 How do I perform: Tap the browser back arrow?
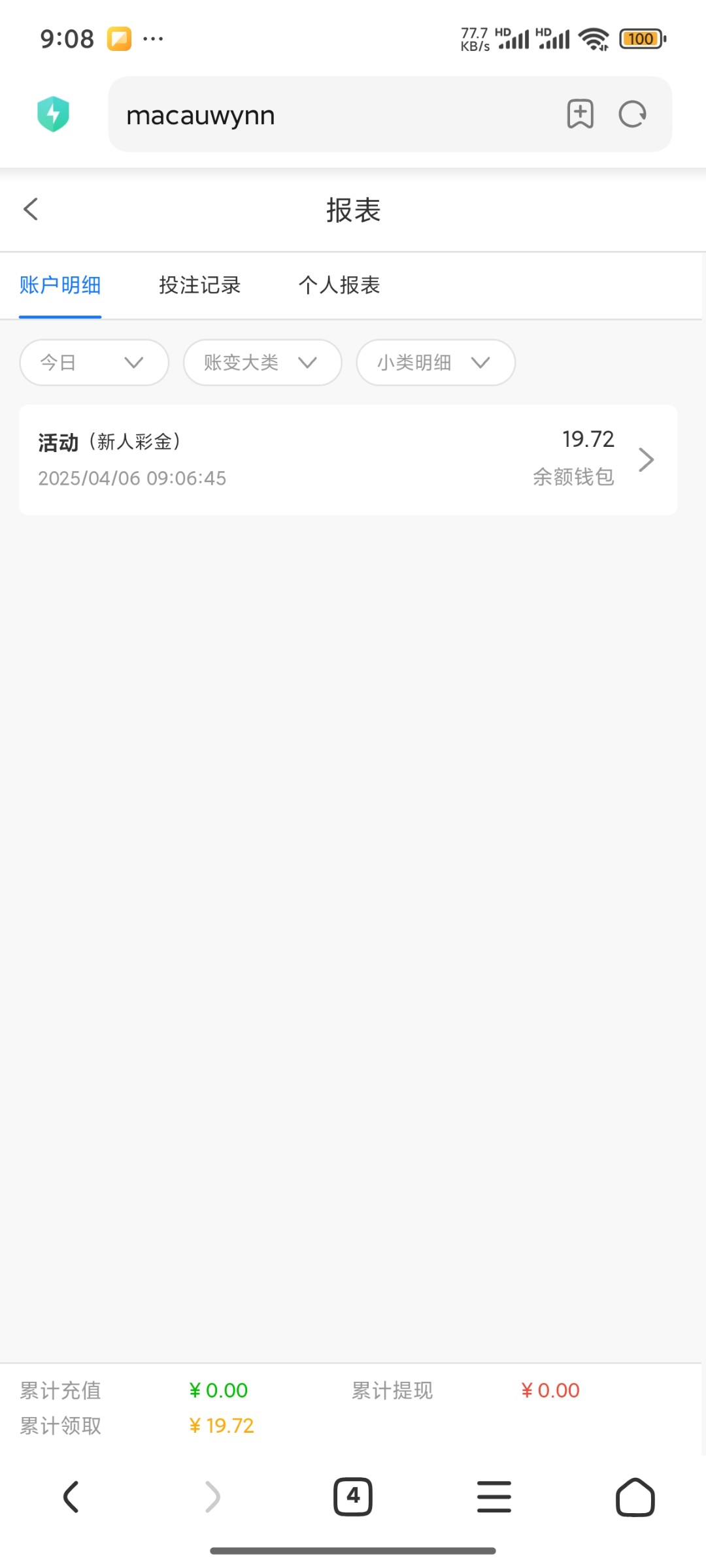(71, 1497)
